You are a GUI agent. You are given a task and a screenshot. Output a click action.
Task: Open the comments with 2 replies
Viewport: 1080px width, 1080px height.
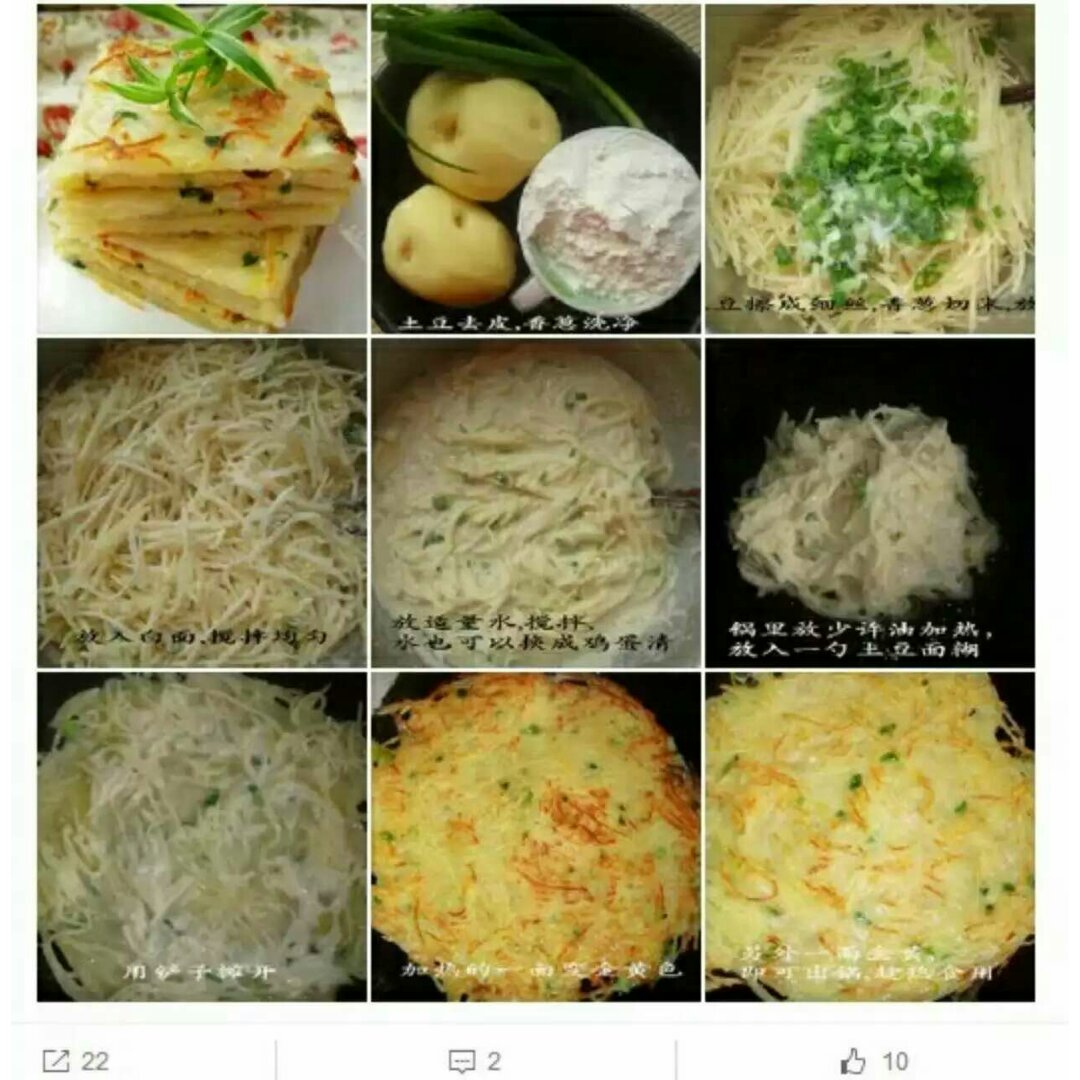point(475,1061)
